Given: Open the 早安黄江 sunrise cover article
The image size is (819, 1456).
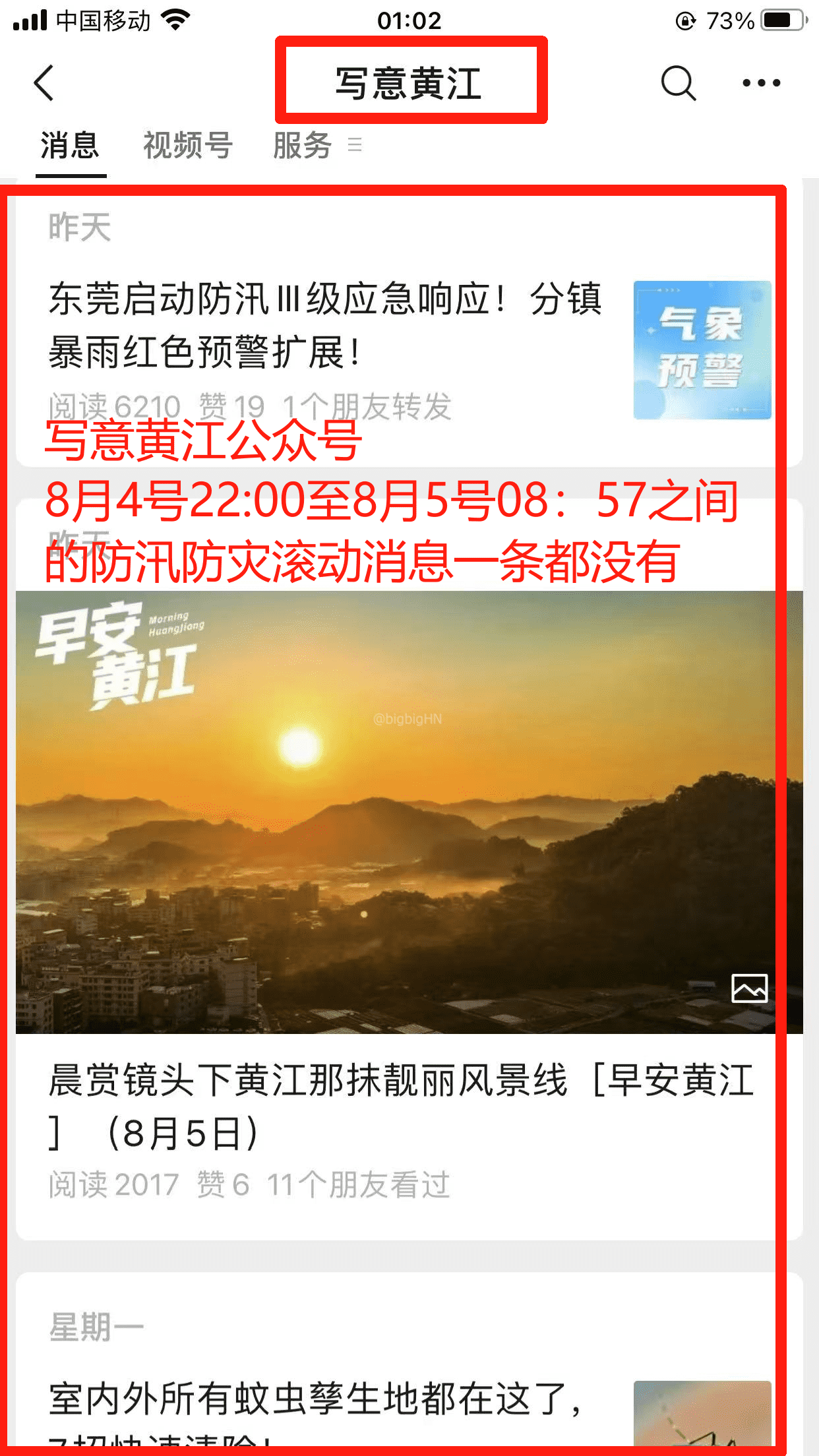Looking at the screenshot, I should (x=409, y=811).
